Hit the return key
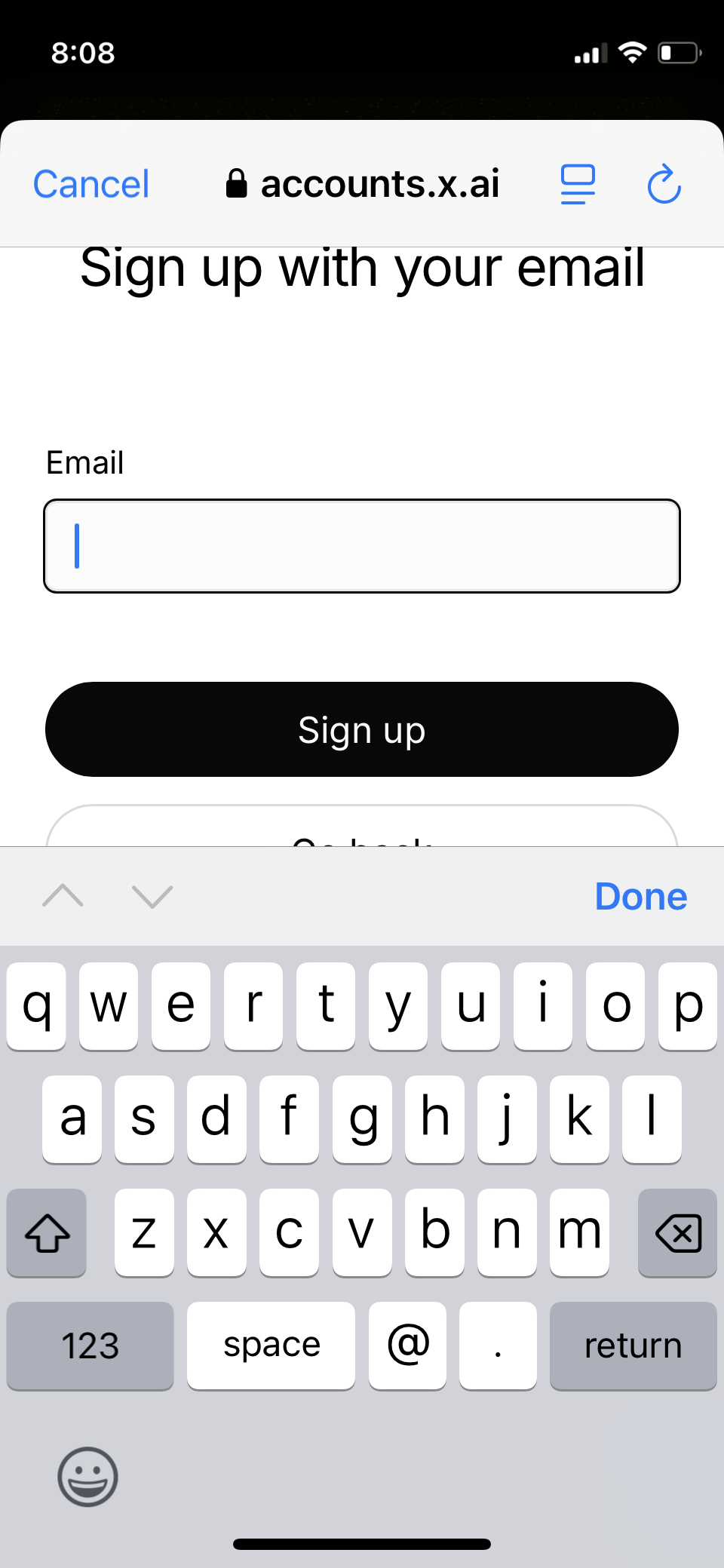The image size is (724, 1568). pyautogui.click(x=633, y=1346)
